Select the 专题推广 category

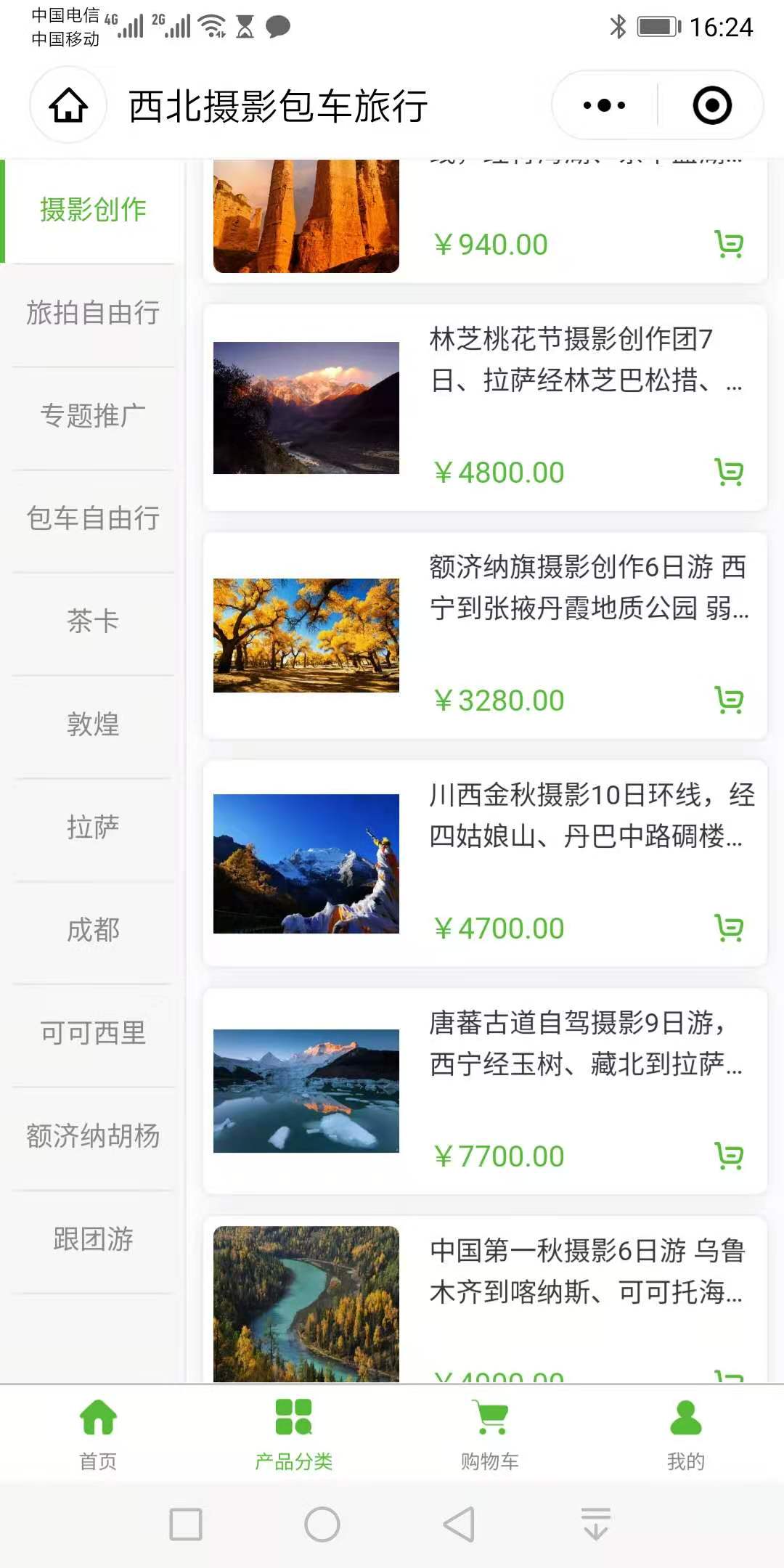click(93, 416)
